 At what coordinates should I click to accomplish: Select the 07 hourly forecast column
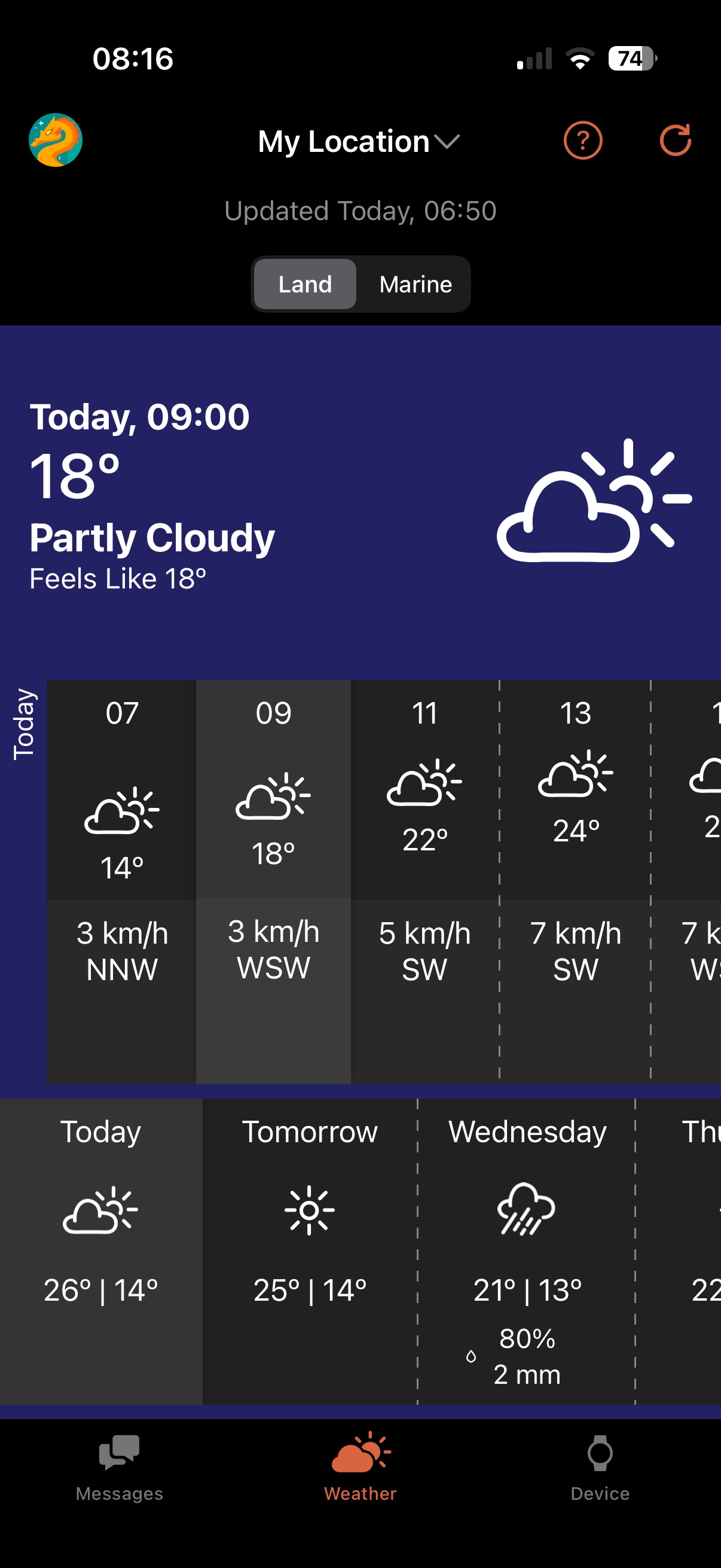pos(121,881)
